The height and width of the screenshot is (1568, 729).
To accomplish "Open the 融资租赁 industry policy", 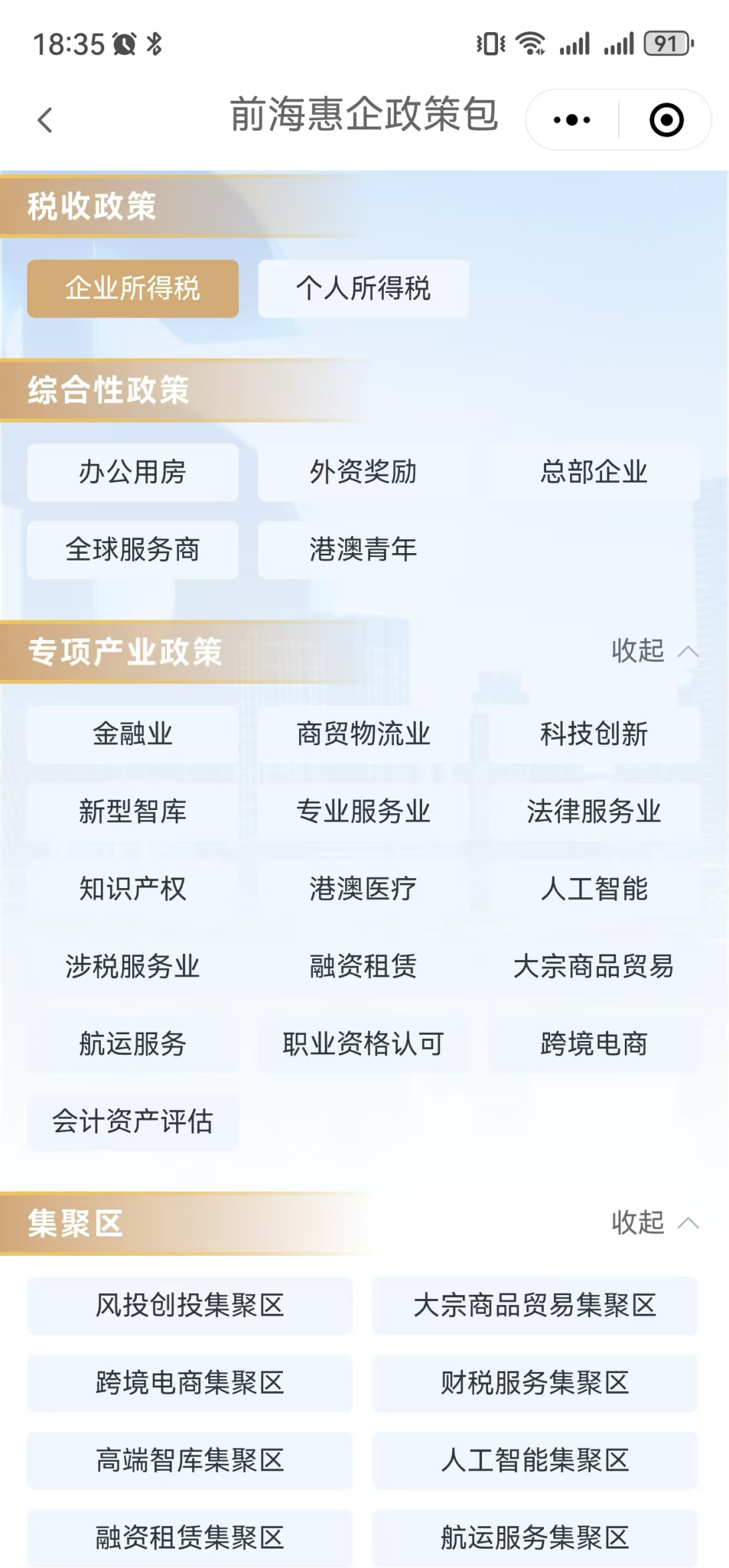I will click(x=363, y=966).
